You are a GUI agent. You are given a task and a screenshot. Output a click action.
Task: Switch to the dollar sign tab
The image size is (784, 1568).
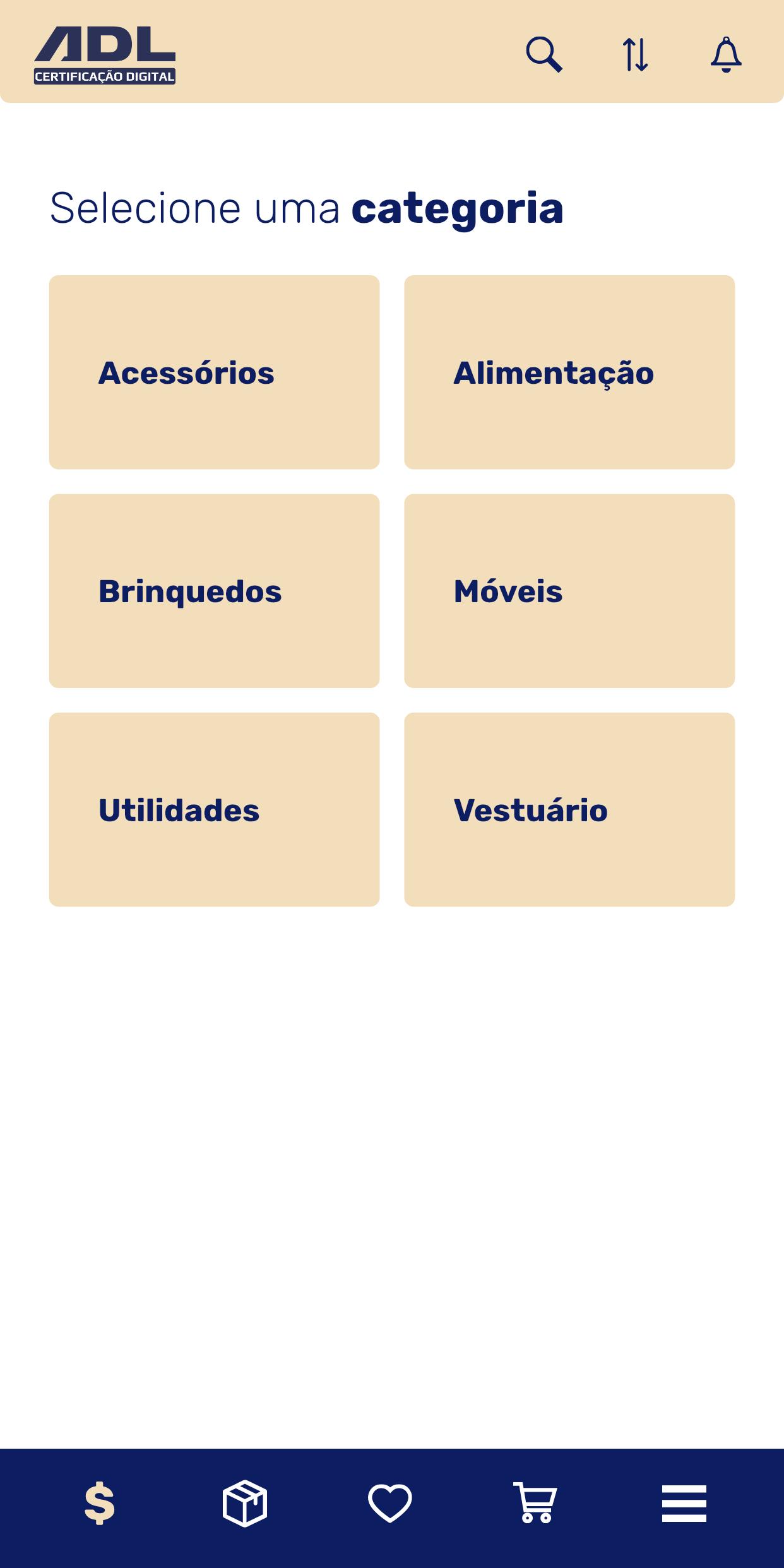coord(100,1504)
